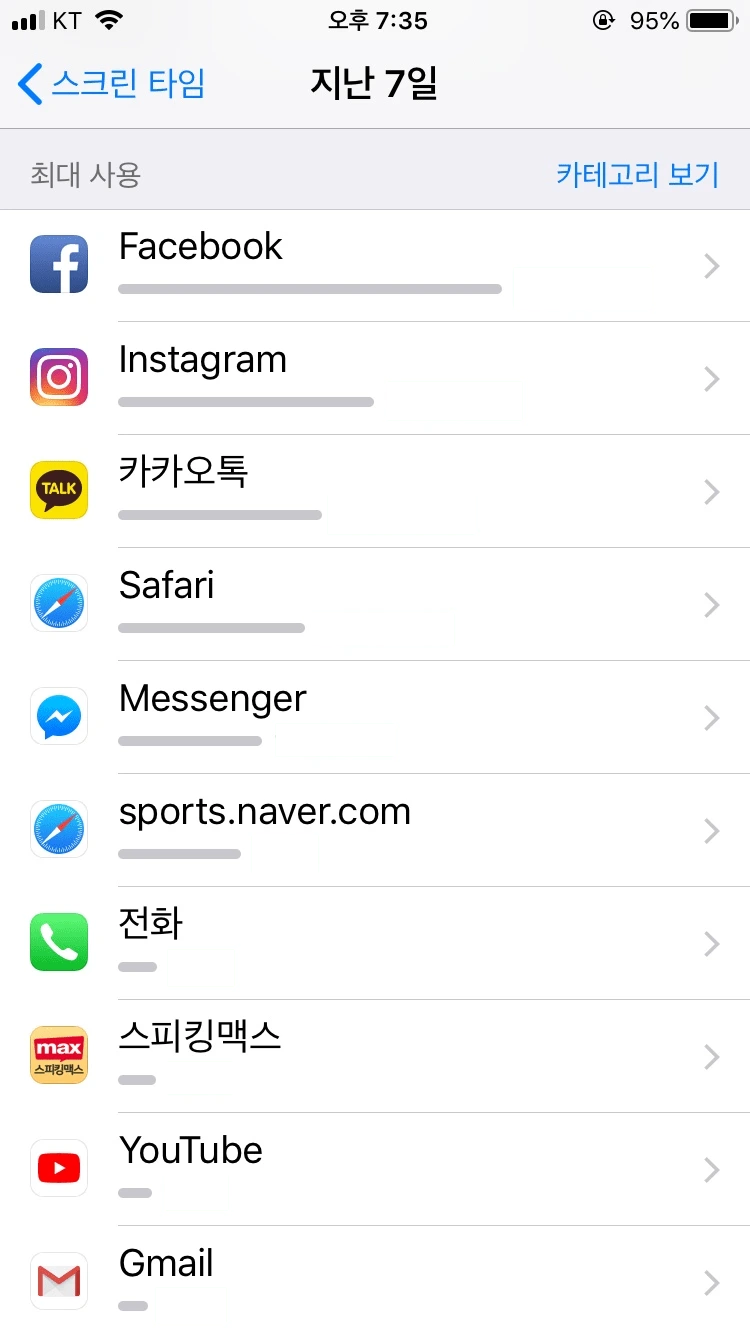This screenshot has height=1334, width=750.
Task: Open the Facebook app icon
Action: click(58, 264)
